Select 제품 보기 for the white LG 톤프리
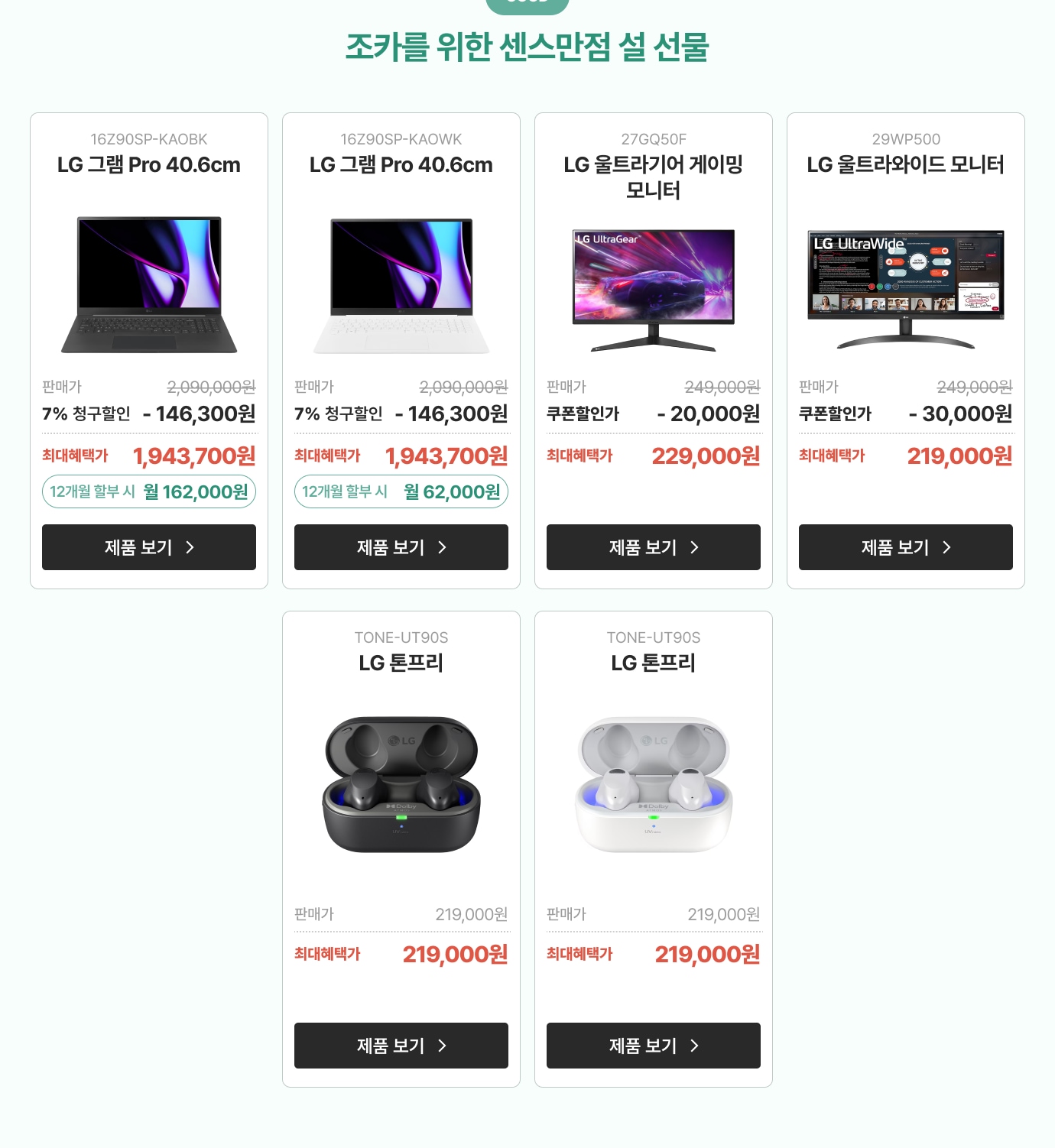This screenshot has width=1055, height=1148. click(x=654, y=1046)
